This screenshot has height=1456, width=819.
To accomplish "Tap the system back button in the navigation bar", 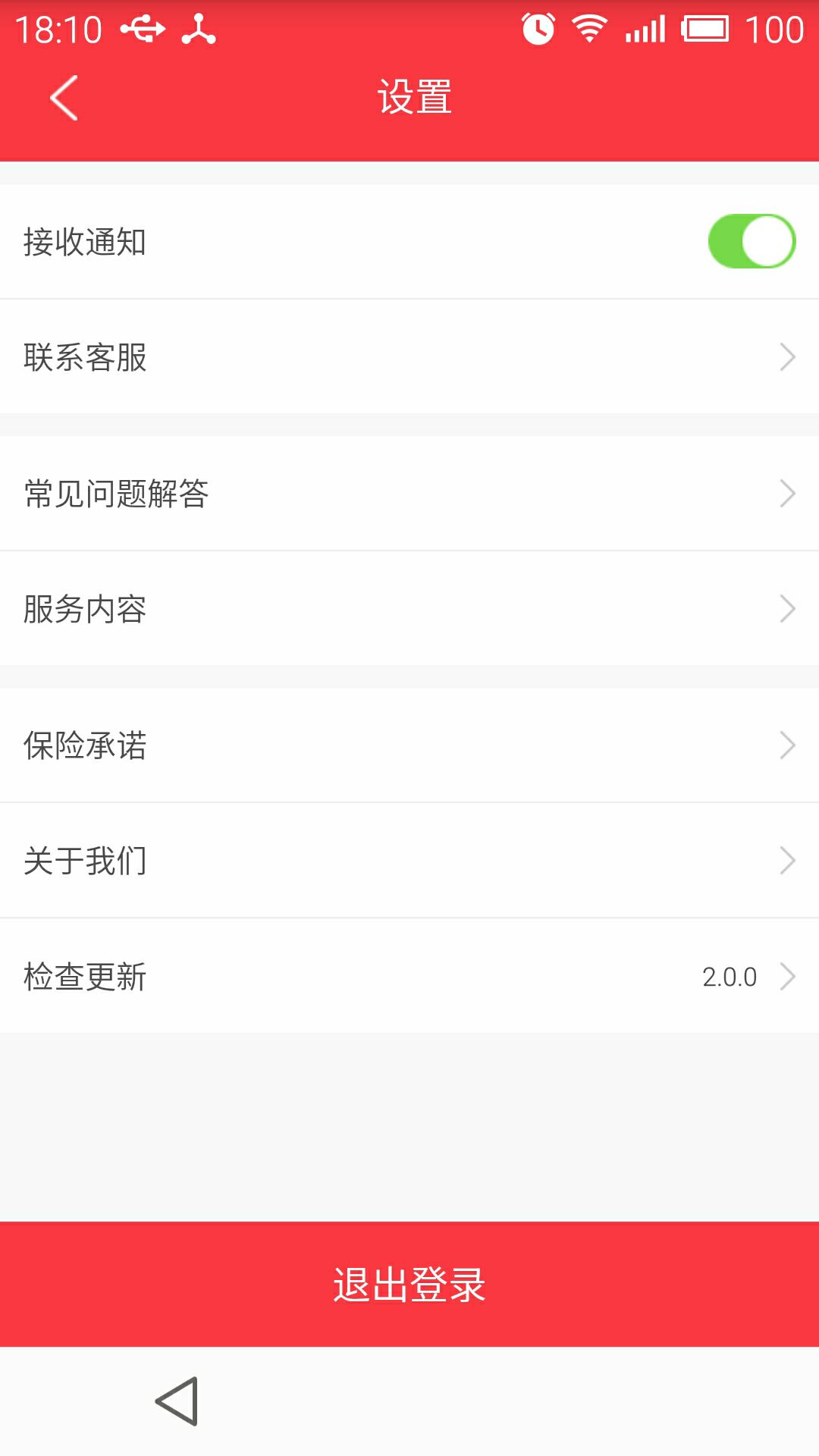I will 177,1401.
